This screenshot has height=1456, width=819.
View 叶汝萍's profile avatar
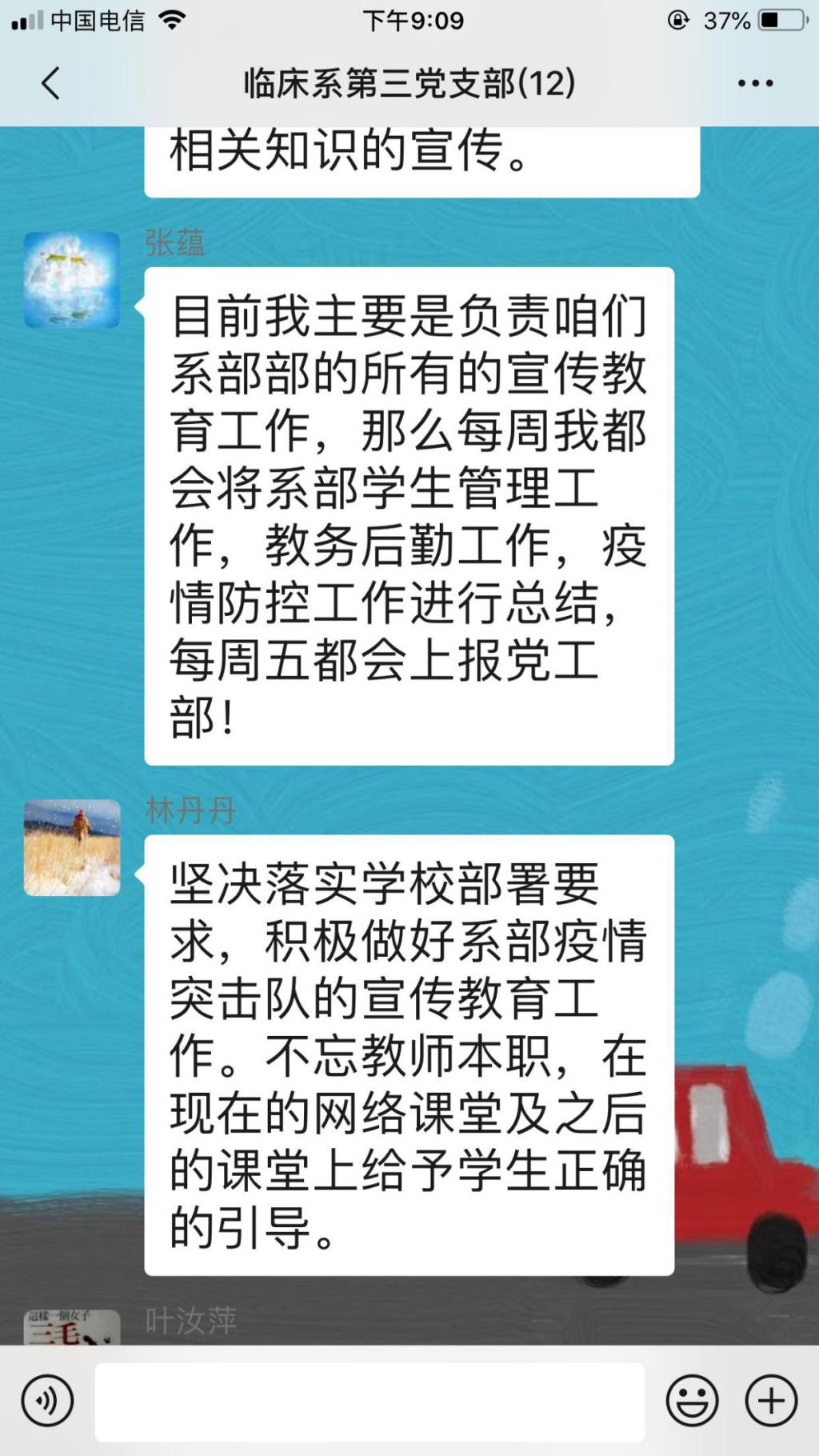(72, 1328)
